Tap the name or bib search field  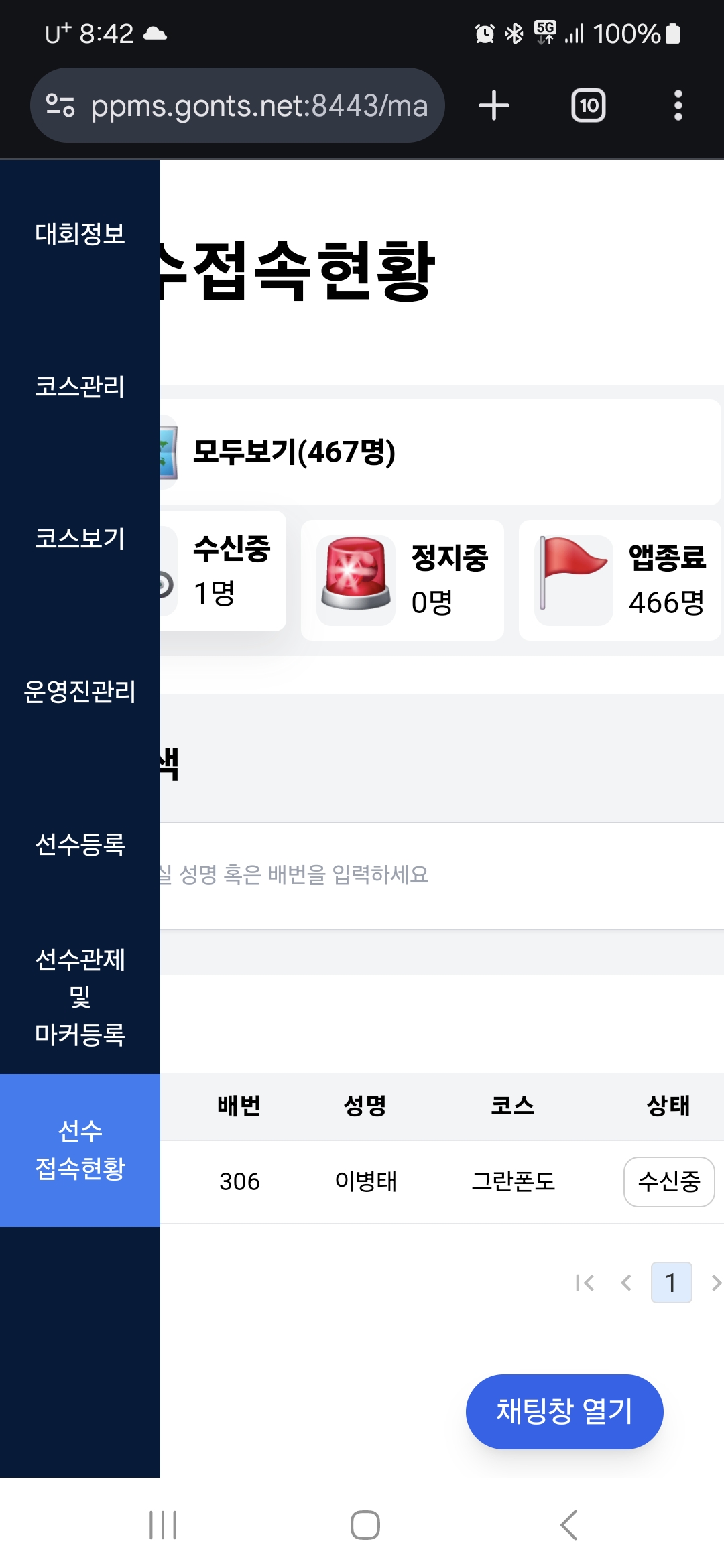(x=439, y=875)
